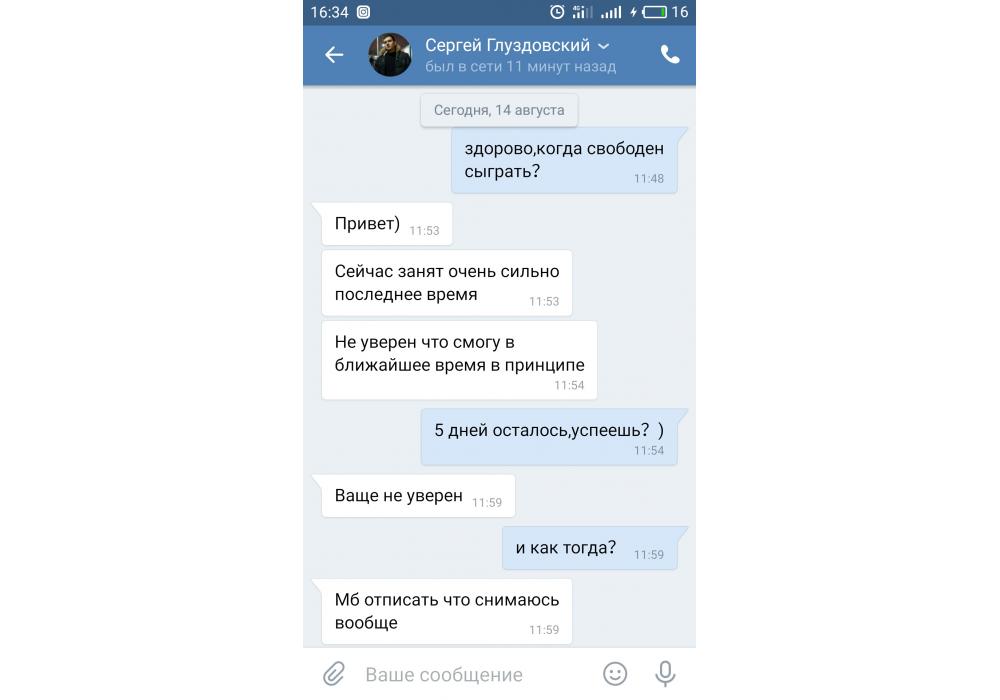Start a voice call with Сергей
The width and height of the screenshot is (1000, 700).
670,55
